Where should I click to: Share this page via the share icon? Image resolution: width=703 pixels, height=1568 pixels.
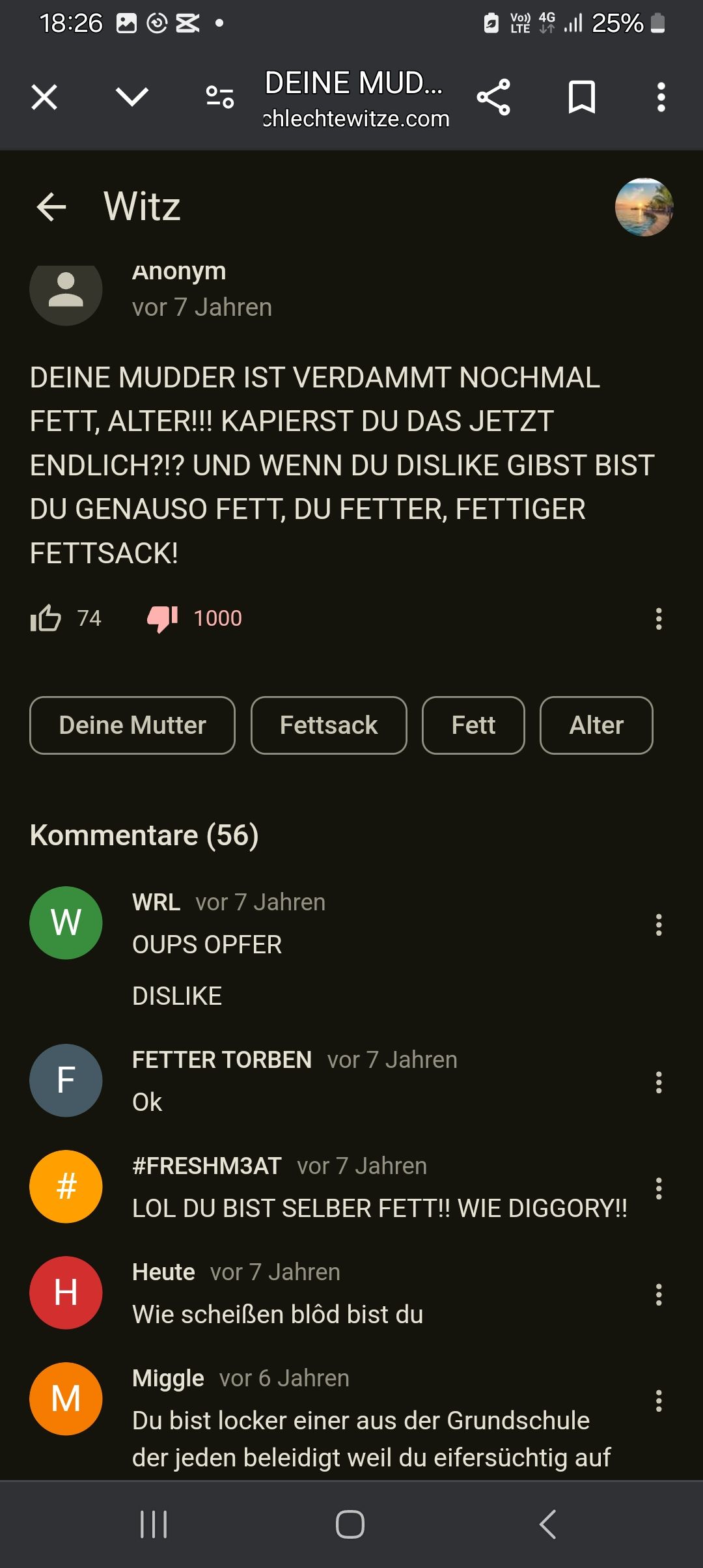tap(493, 98)
